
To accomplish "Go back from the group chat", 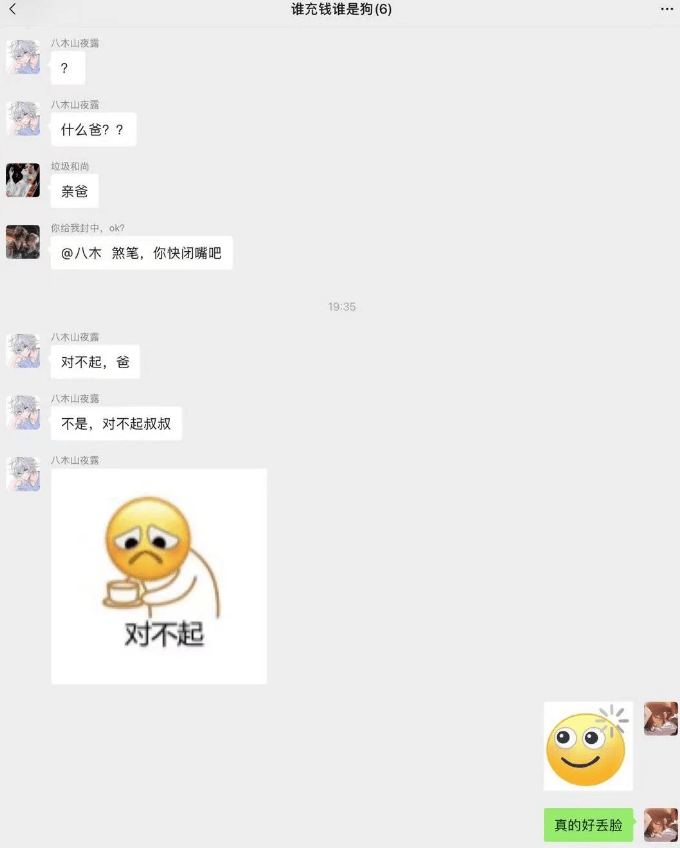I will click(13, 9).
